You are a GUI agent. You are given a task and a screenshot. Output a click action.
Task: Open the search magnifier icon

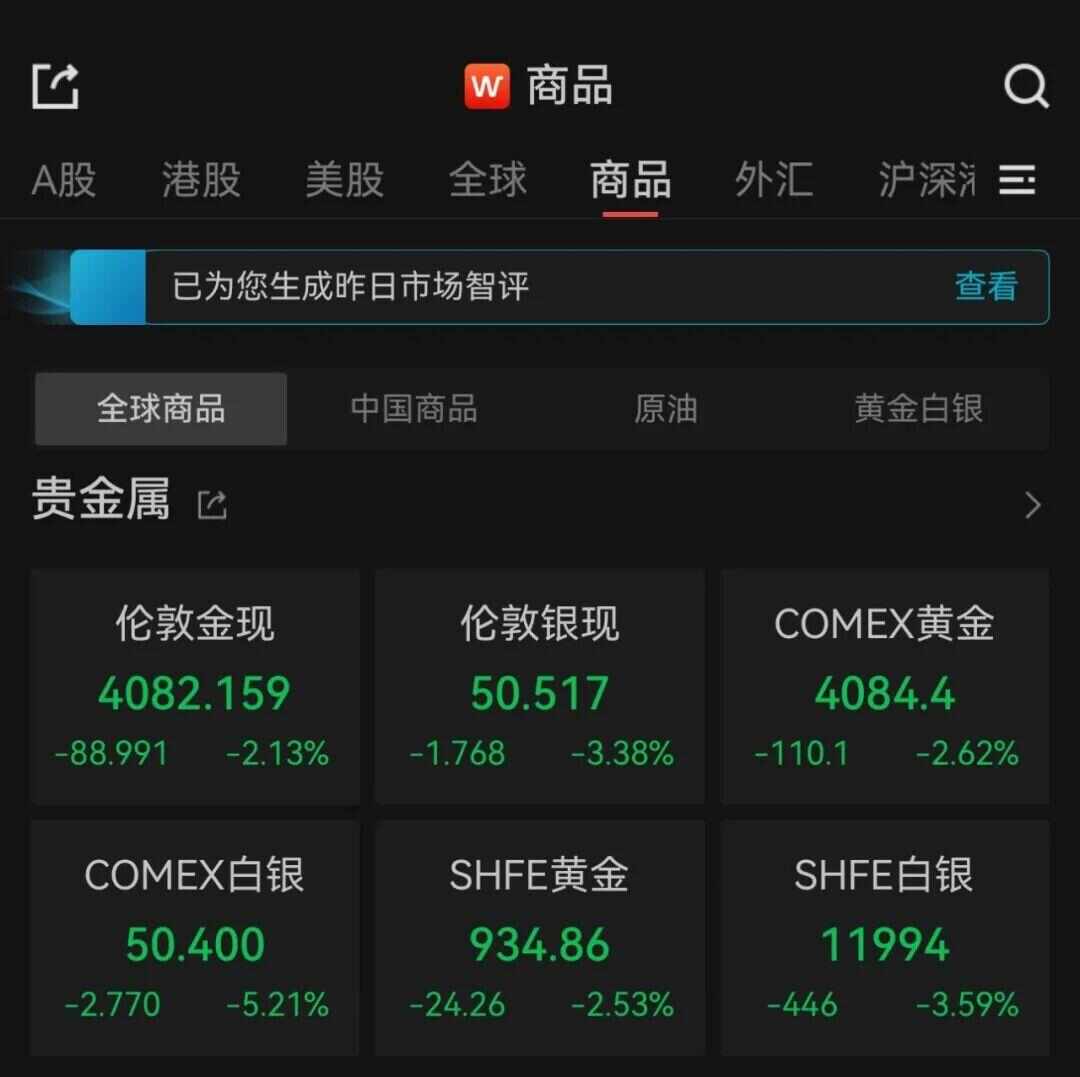[1025, 87]
